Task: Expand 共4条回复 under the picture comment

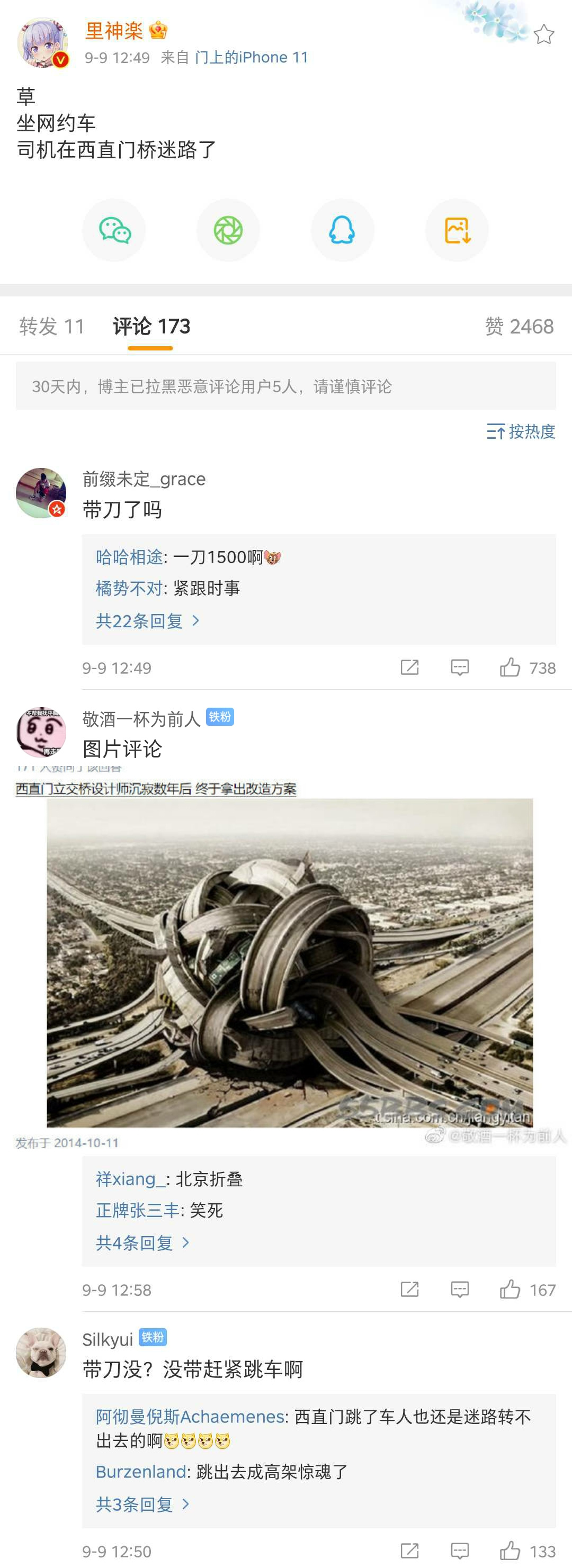Action: [x=142, y=1242]
